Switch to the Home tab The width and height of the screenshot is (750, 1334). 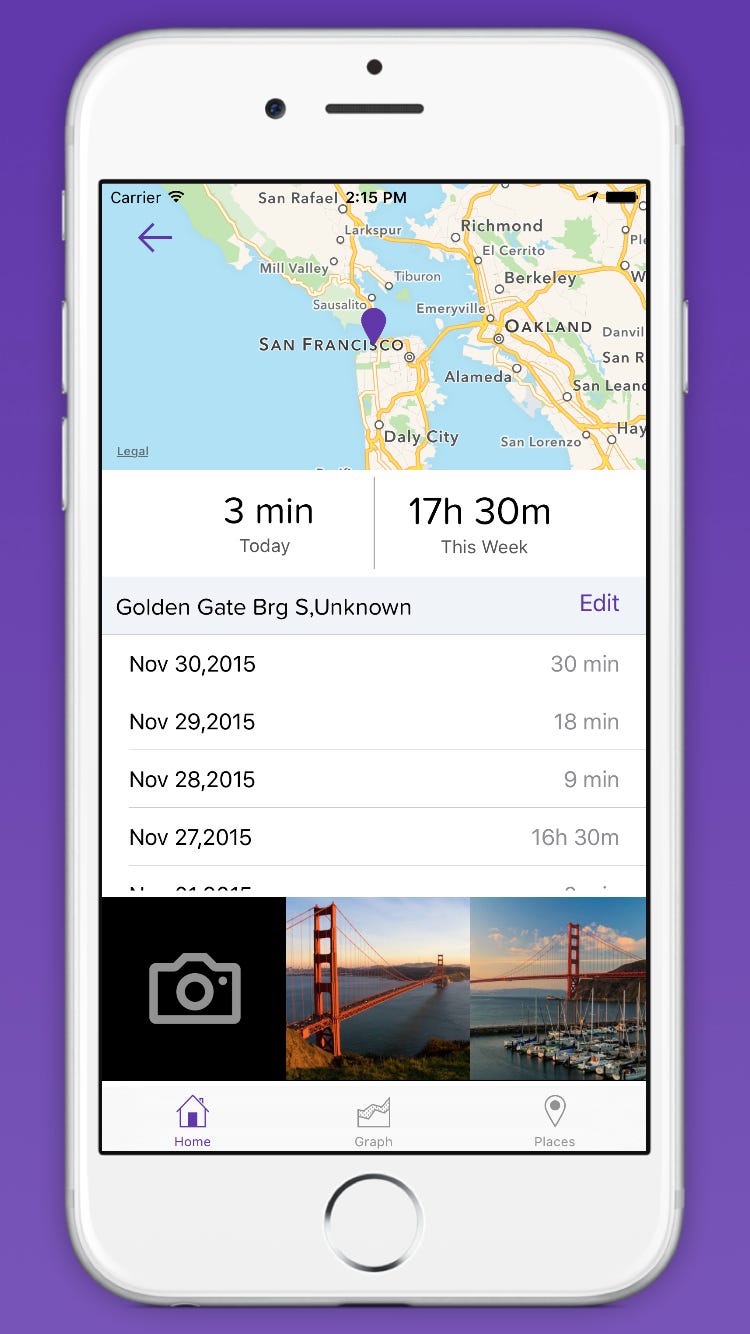click(192, 1120)
